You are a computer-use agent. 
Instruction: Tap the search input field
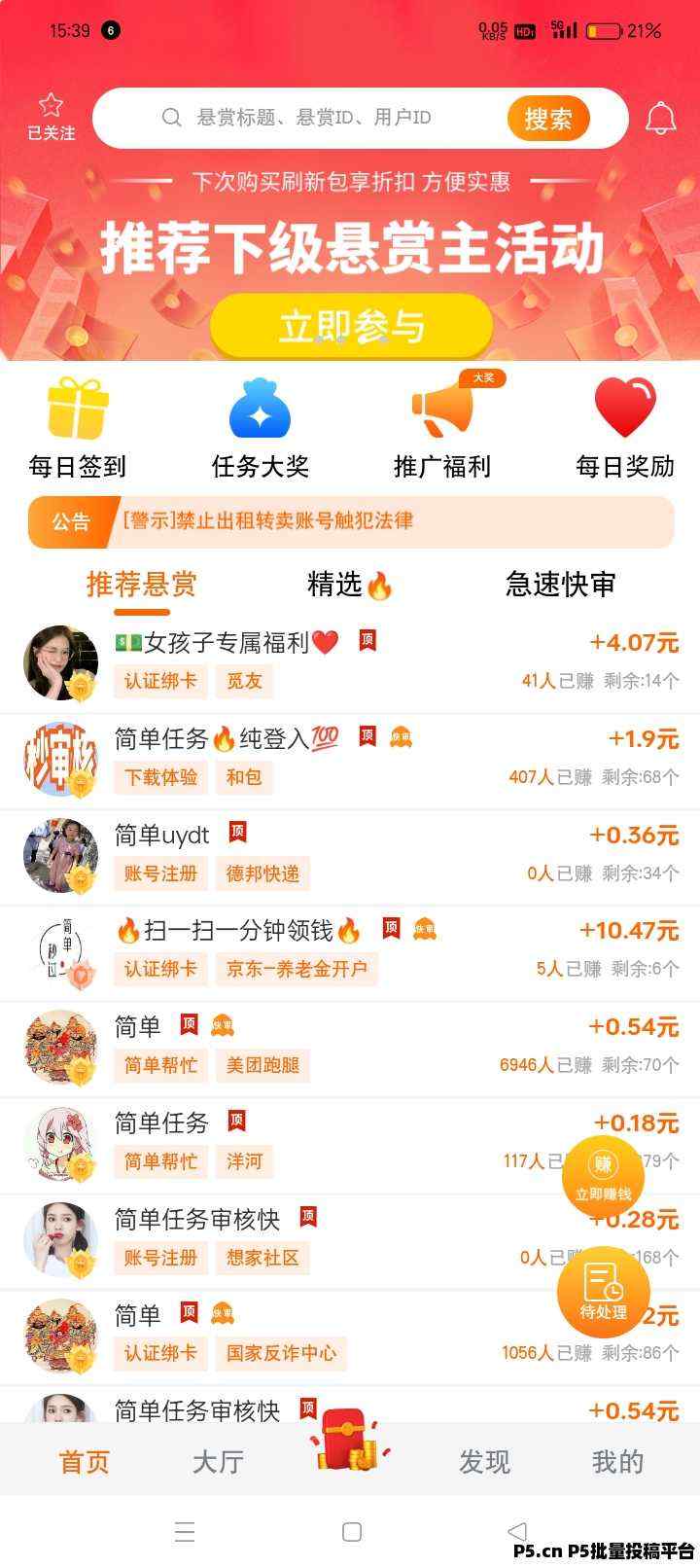[x=321, y=118]
